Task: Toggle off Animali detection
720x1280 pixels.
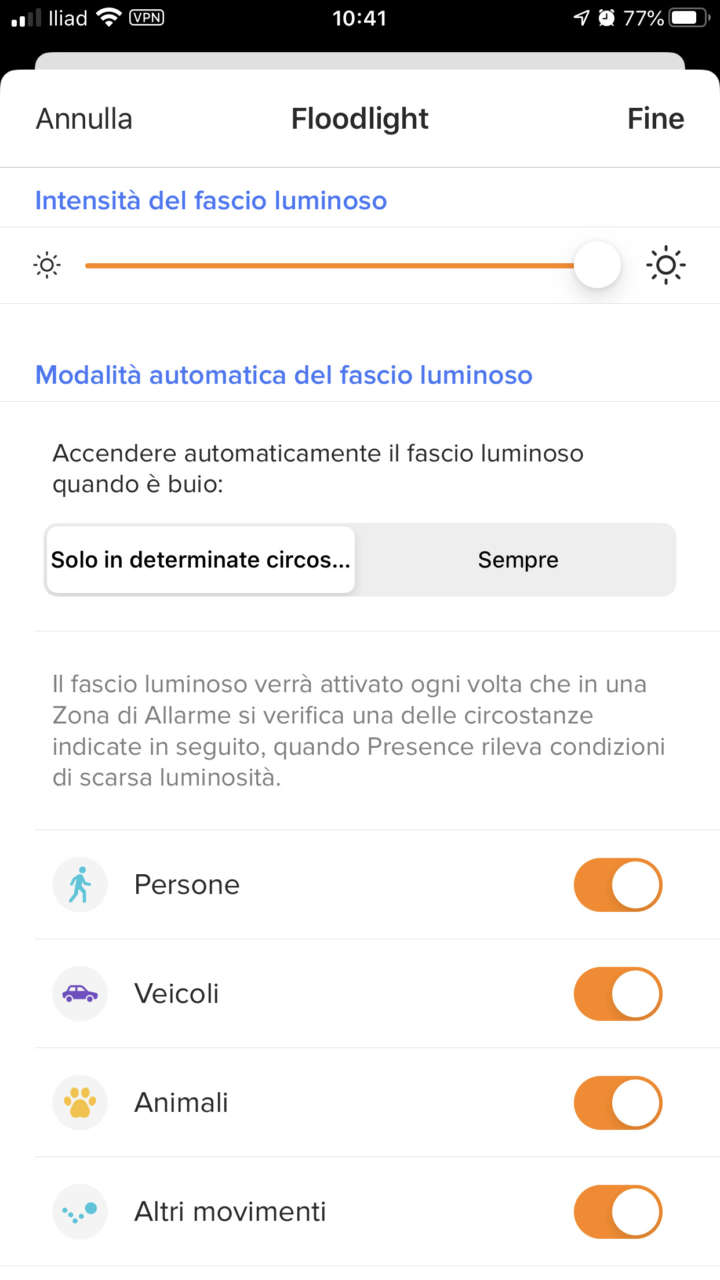Action: [617, 1103]
